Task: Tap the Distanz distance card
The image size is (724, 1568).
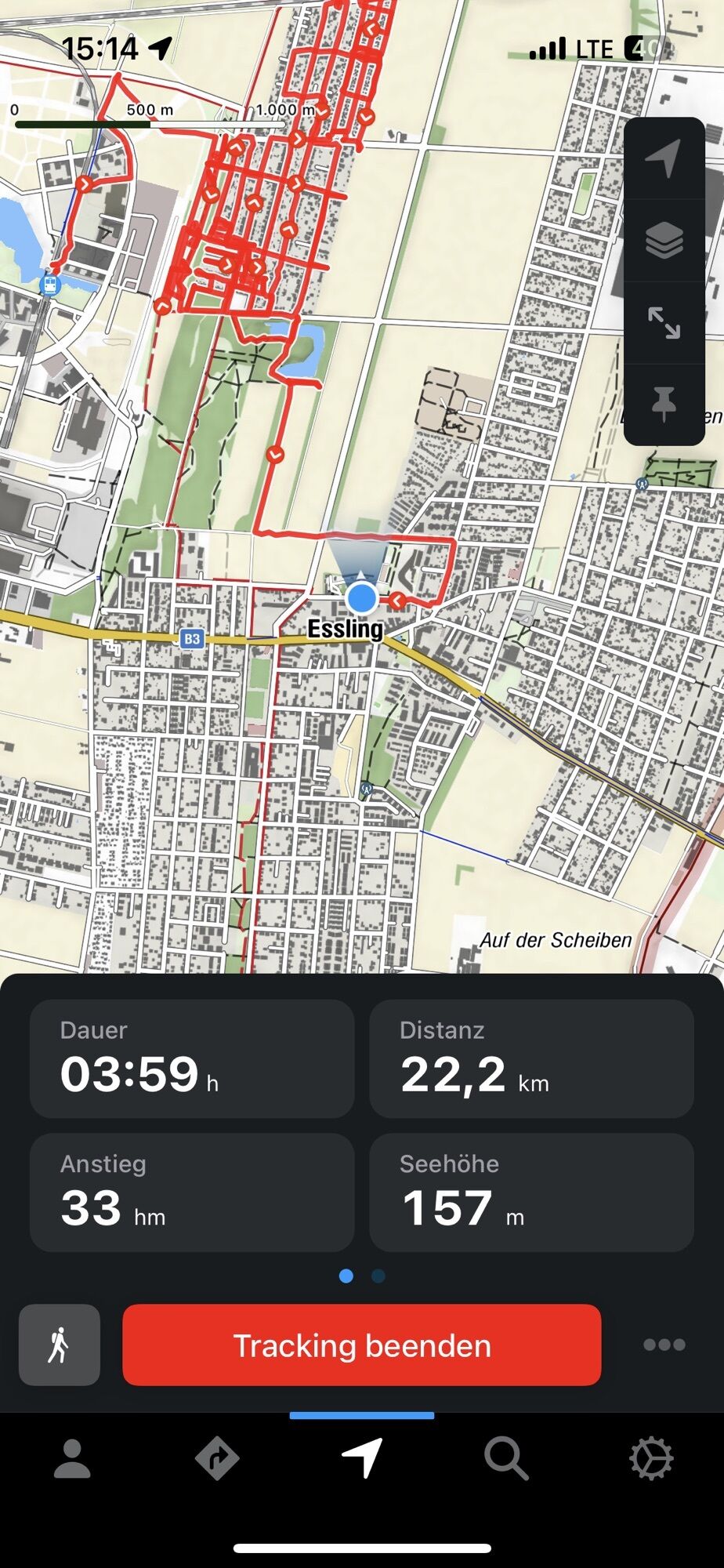Action: pyautogui.click(x=531, y=1058)
